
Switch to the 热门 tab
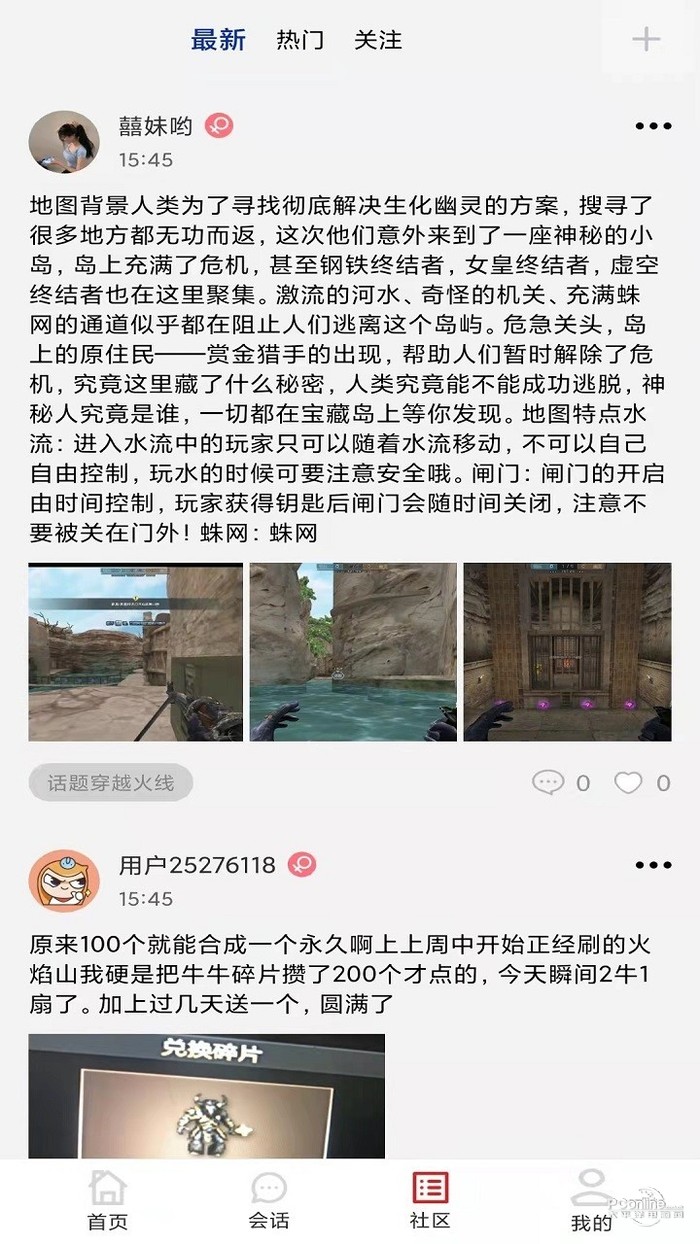pos(300,40)
